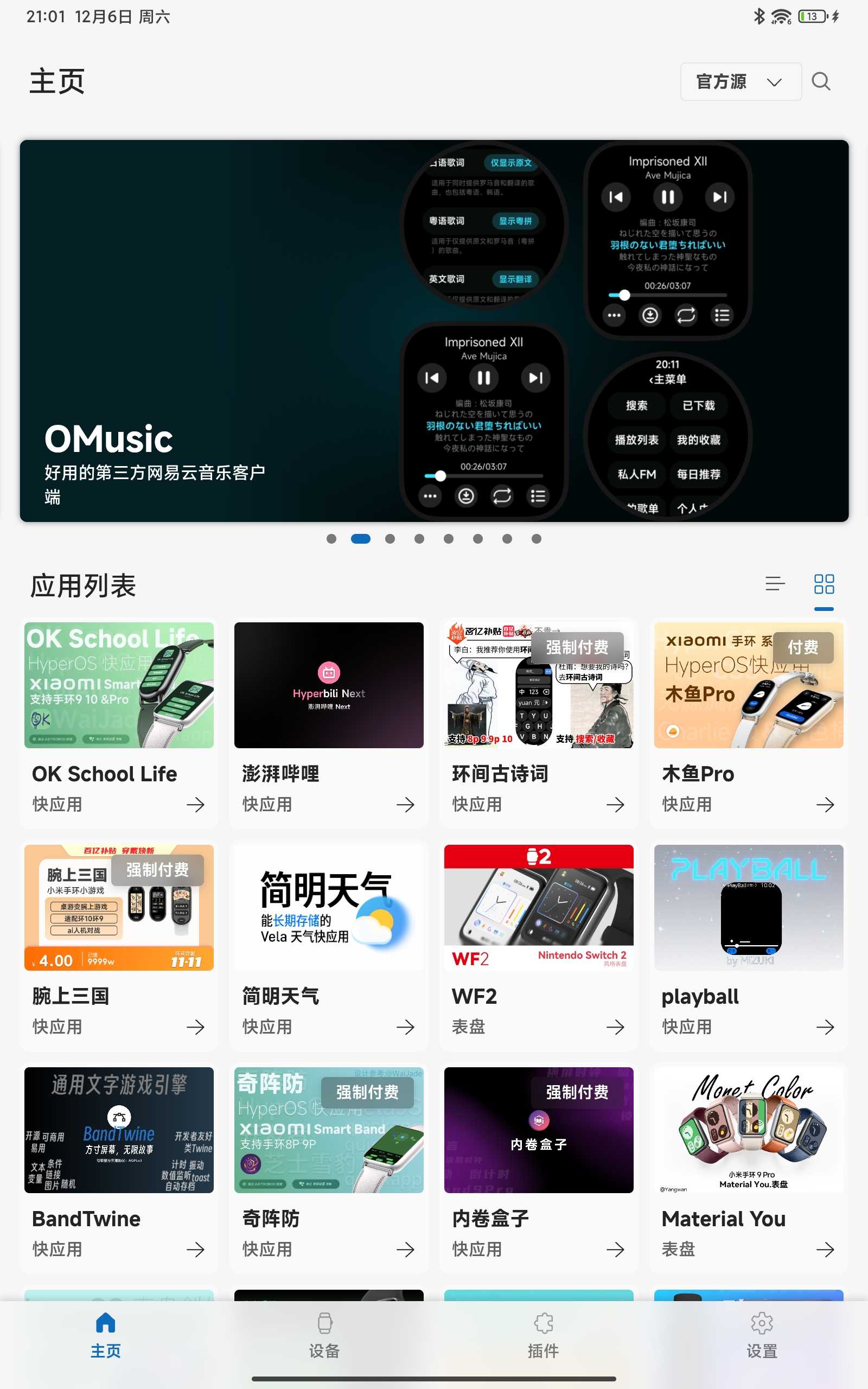Select the grid view layout icon
Image resolution: width=868 pixels, height=1389 pixels.
tap(823, 584)
